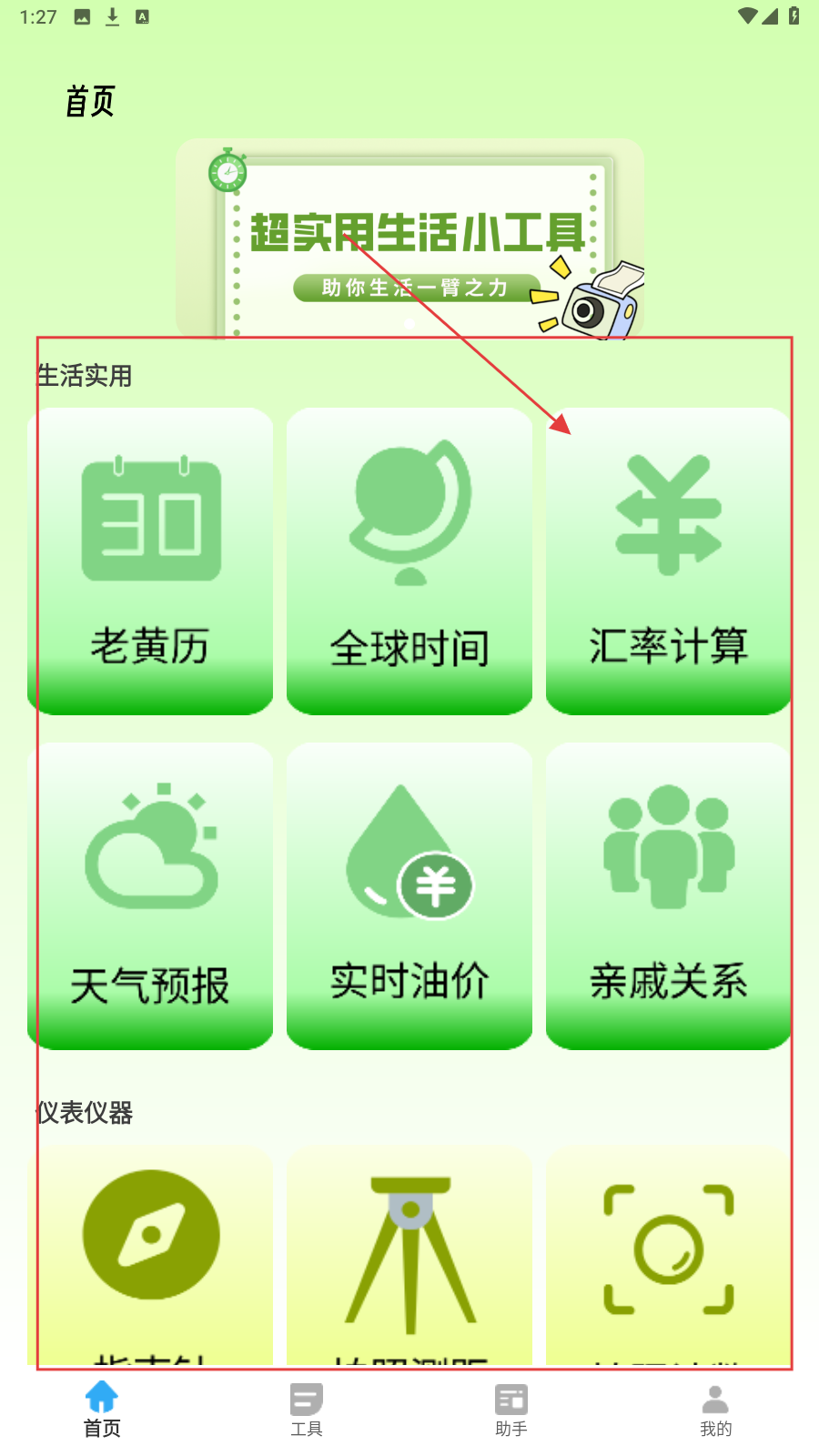819x1456 pixels.
Task: Open the tripod measuring instrument card
Action: [x=409, y=1256]
